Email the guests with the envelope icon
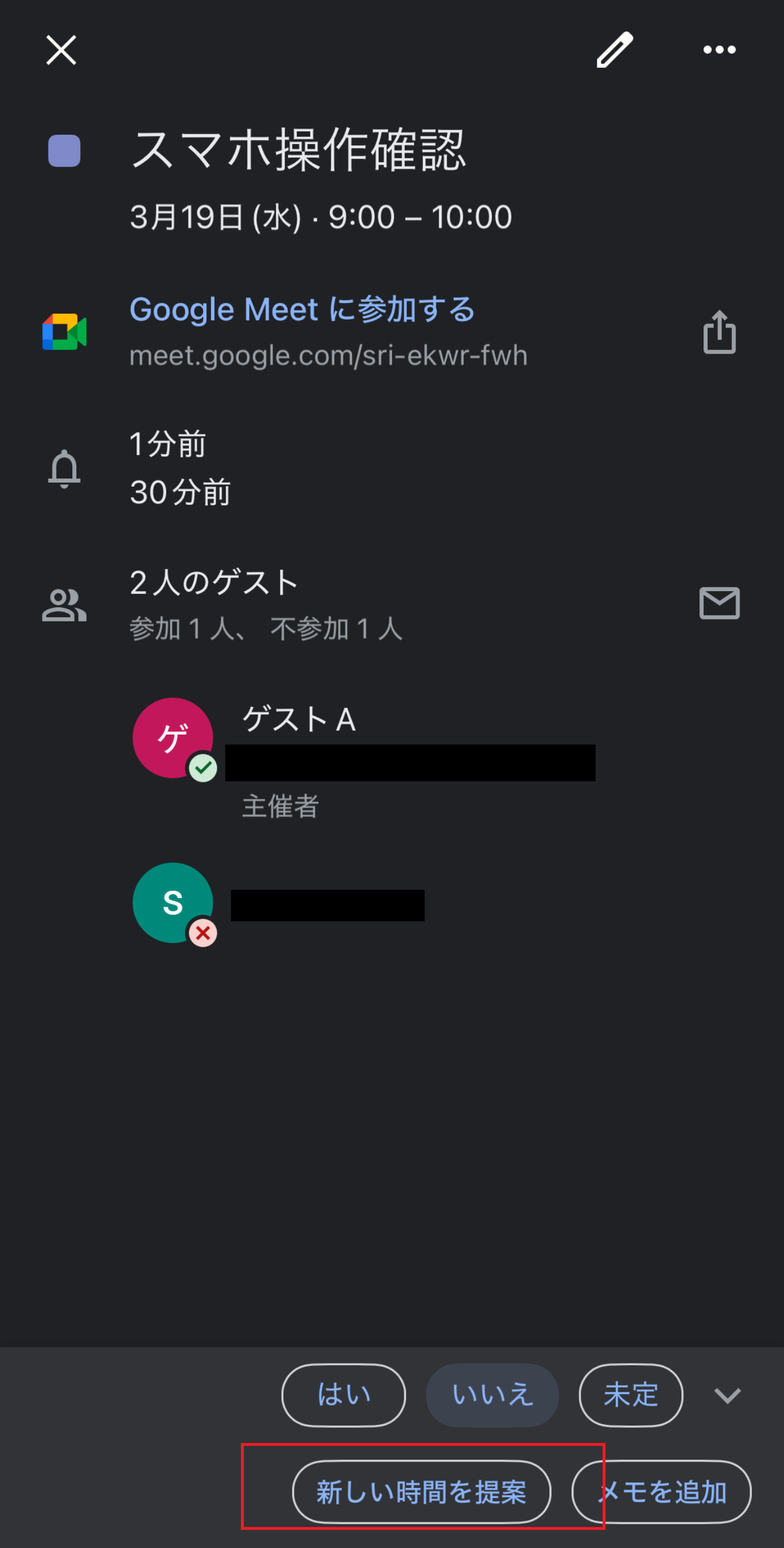This screenshot has width=784, height=1548. (x=719, y=603)
